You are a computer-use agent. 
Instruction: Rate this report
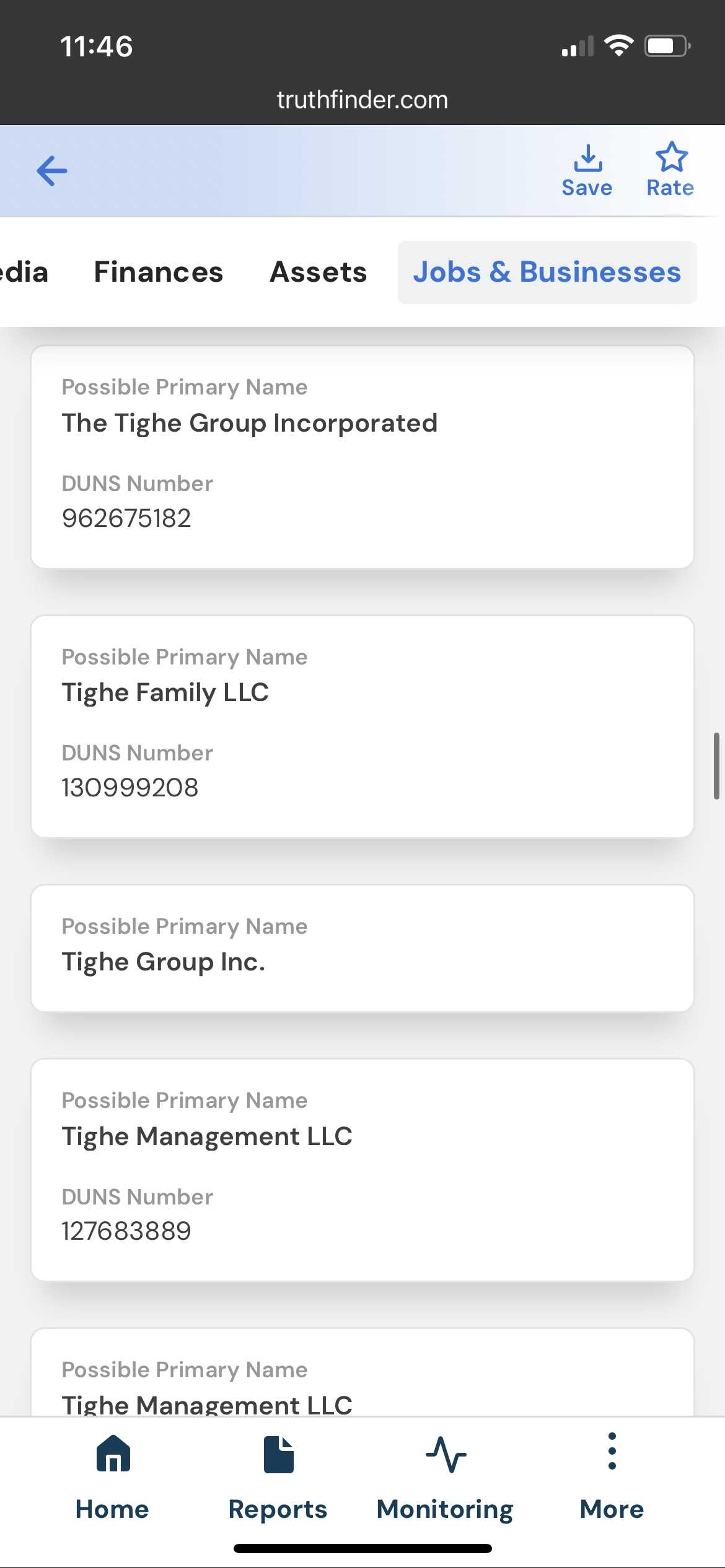point(670,171)
